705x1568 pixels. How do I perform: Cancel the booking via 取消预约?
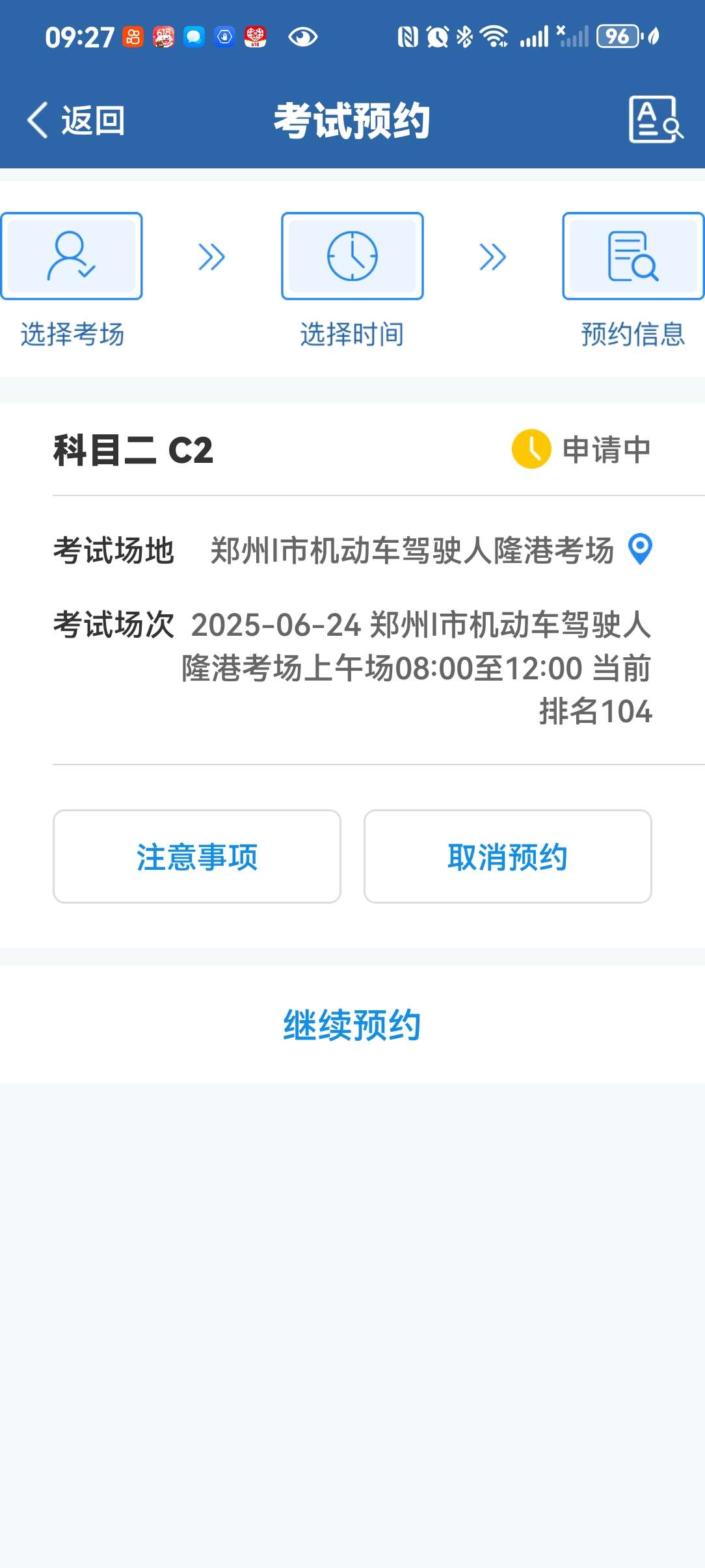click(x=508, y=857)
